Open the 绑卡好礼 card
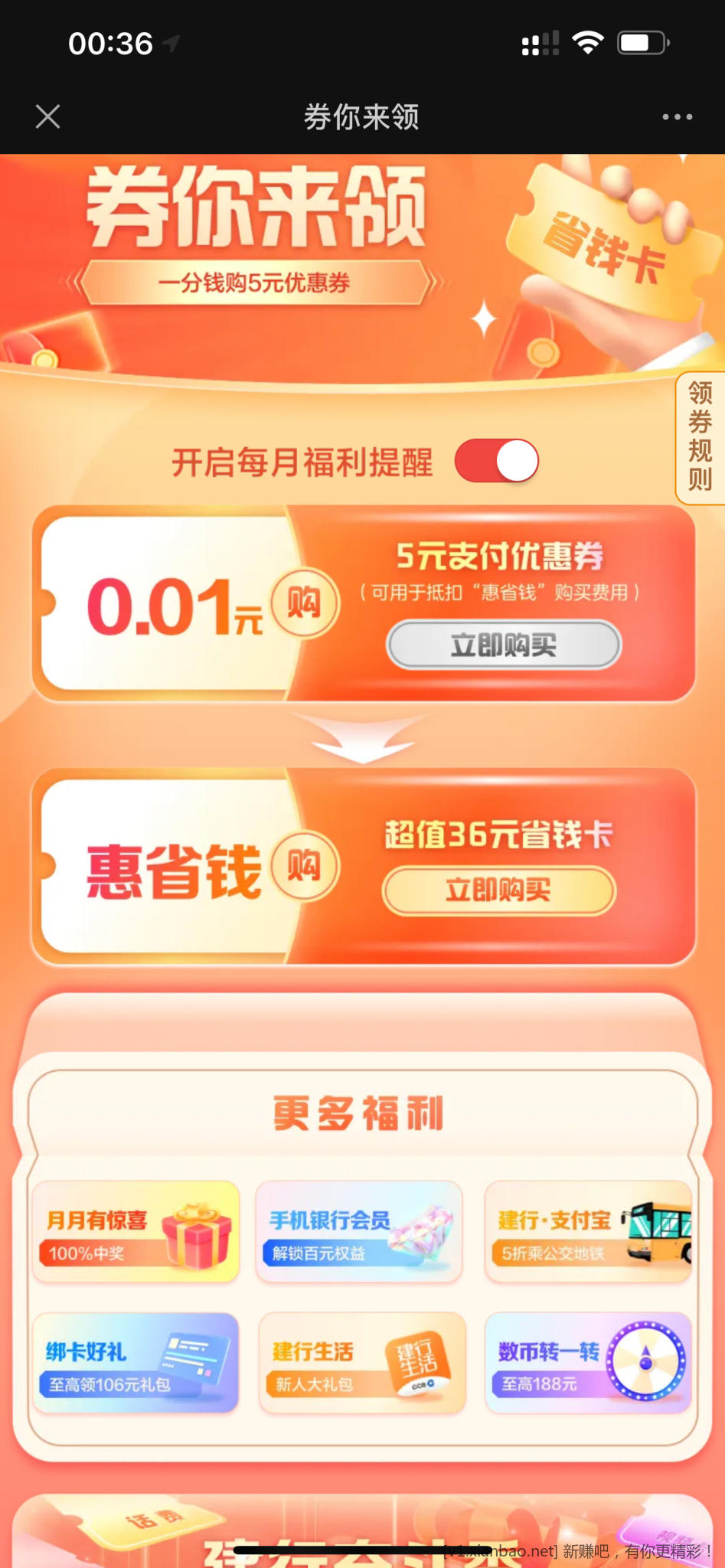 pyautogui.click(x=136, y=1364)
